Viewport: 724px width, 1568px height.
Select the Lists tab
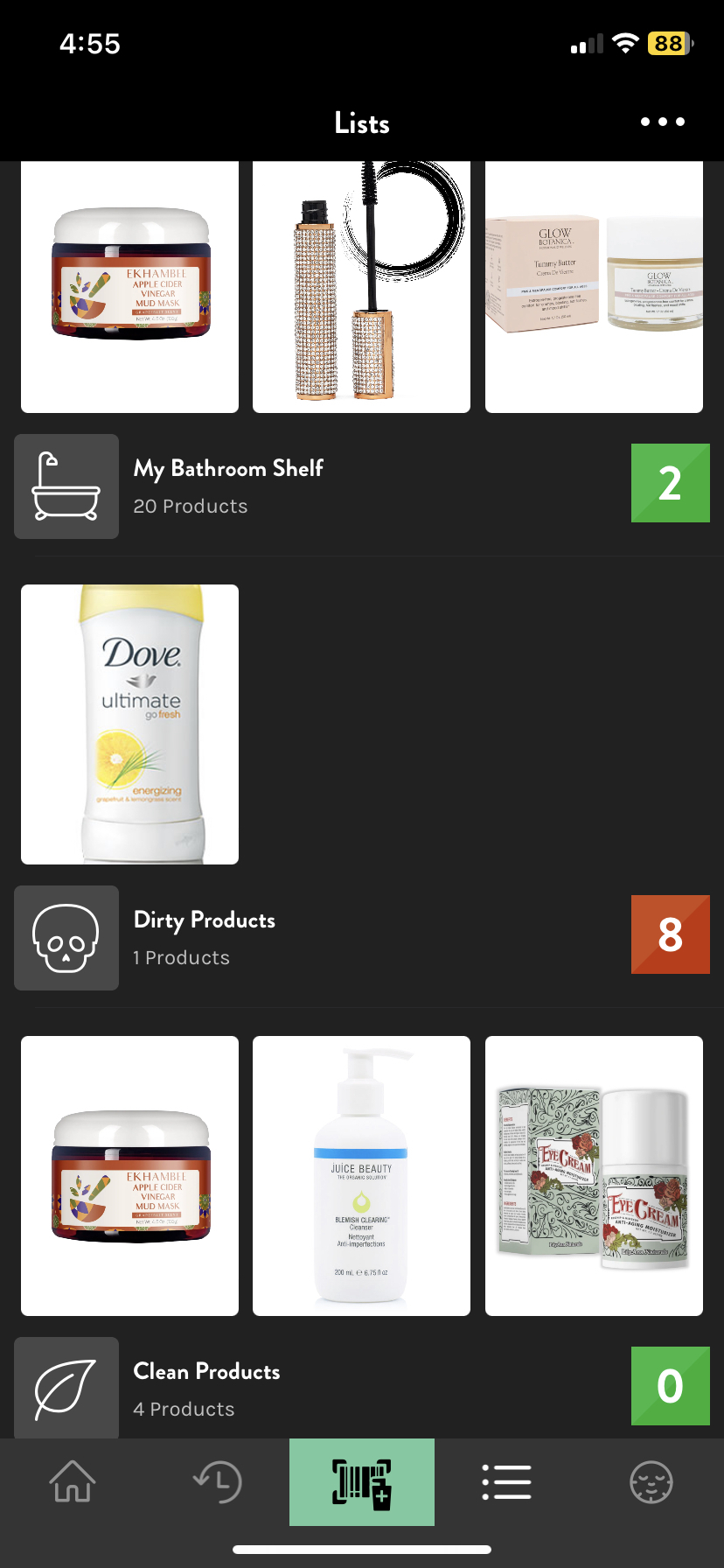pos(506,1482)
